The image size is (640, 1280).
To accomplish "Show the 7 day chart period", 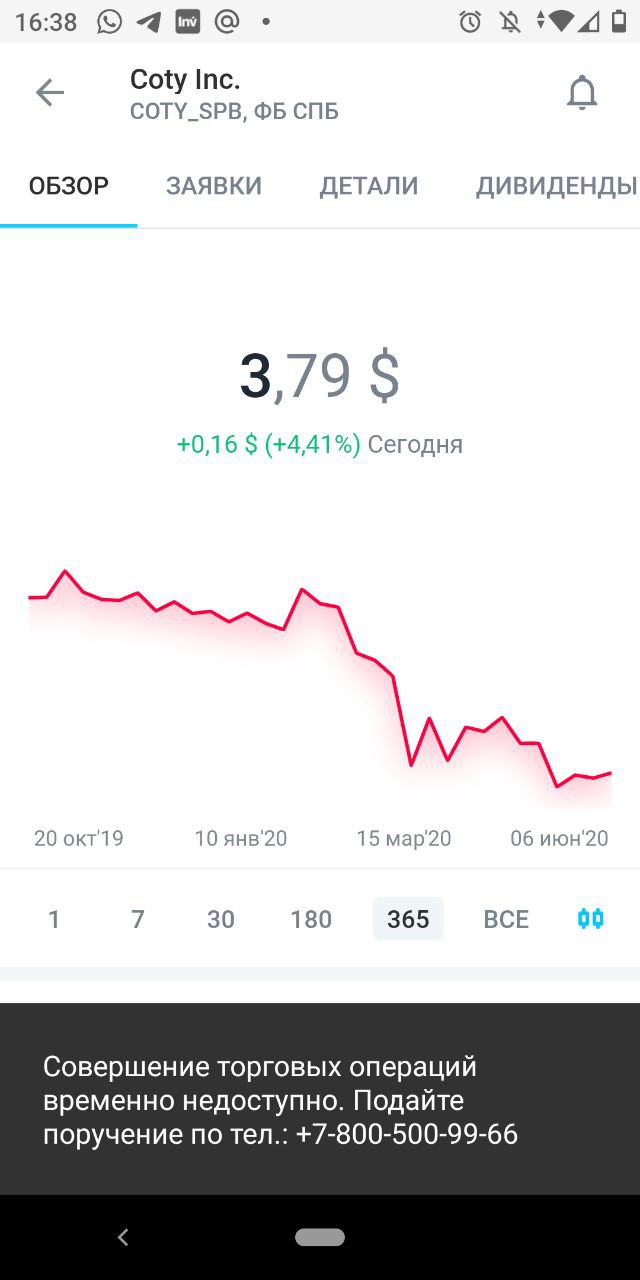I will [138, 919].
